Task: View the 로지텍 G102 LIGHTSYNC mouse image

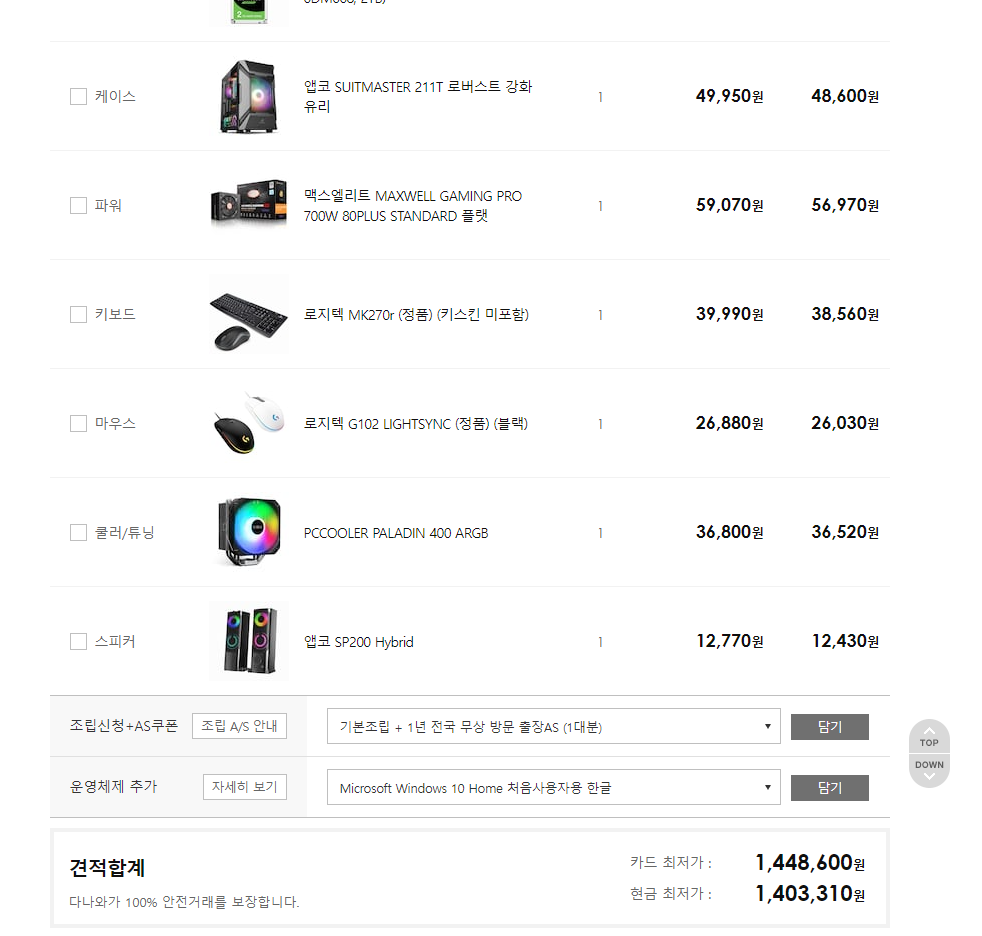Action: [x=249, y=423]
